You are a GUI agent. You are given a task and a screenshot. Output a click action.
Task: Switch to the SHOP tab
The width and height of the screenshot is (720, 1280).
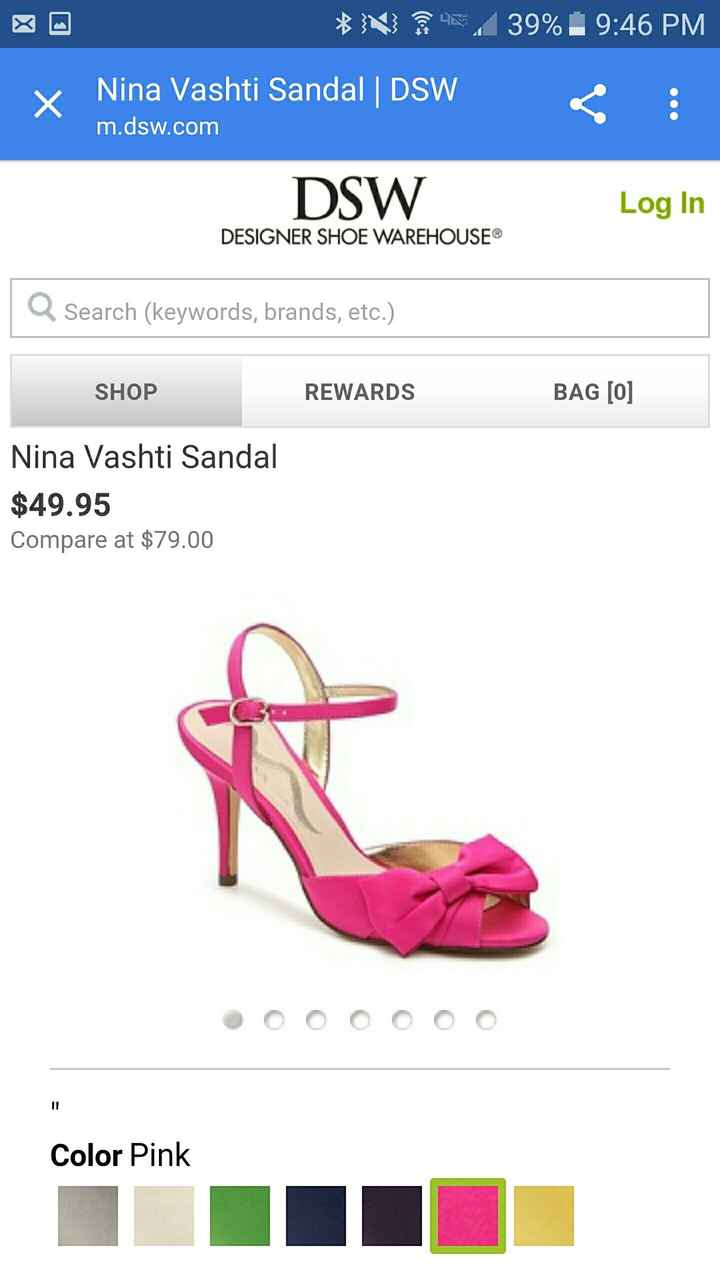coord(126,392)
